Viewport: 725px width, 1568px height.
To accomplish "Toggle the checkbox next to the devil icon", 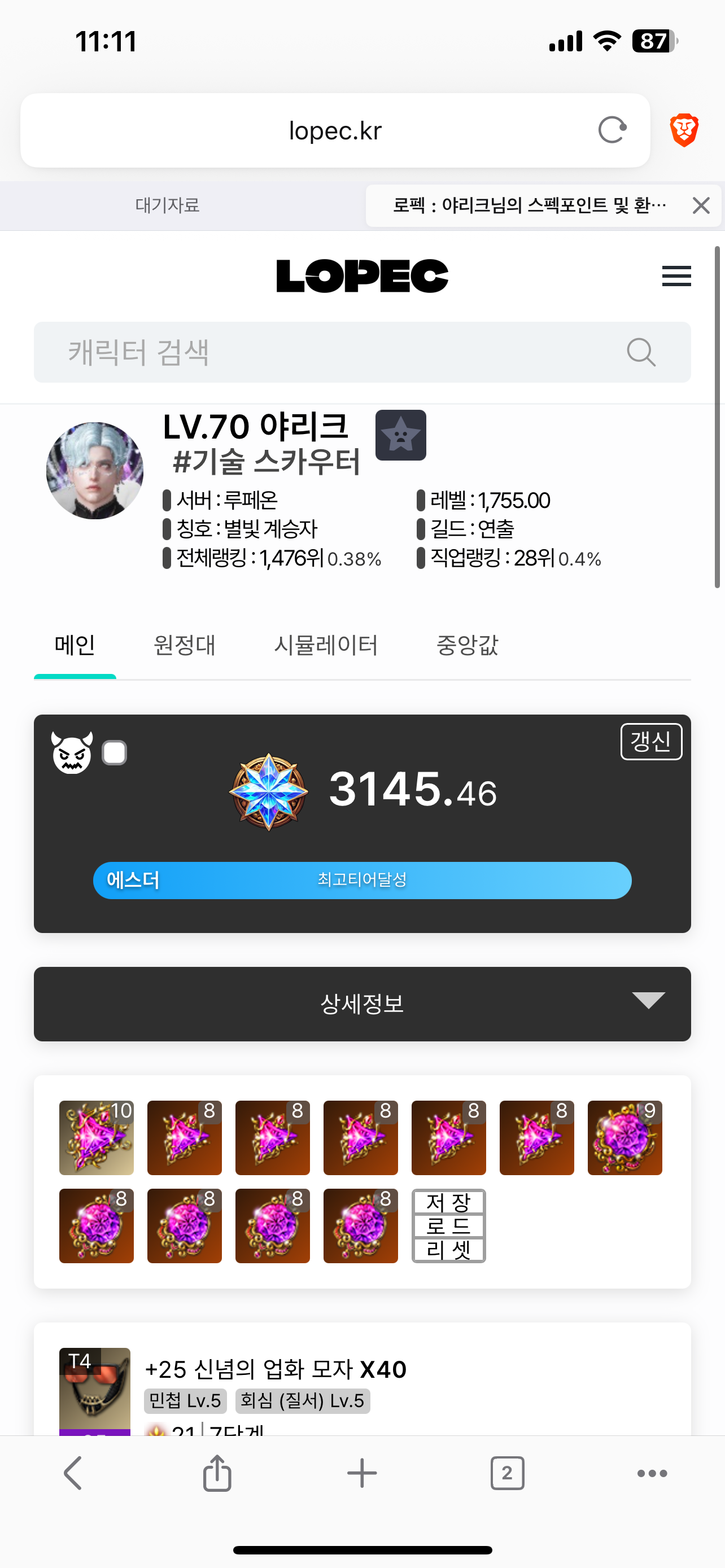I will point(115,753).
